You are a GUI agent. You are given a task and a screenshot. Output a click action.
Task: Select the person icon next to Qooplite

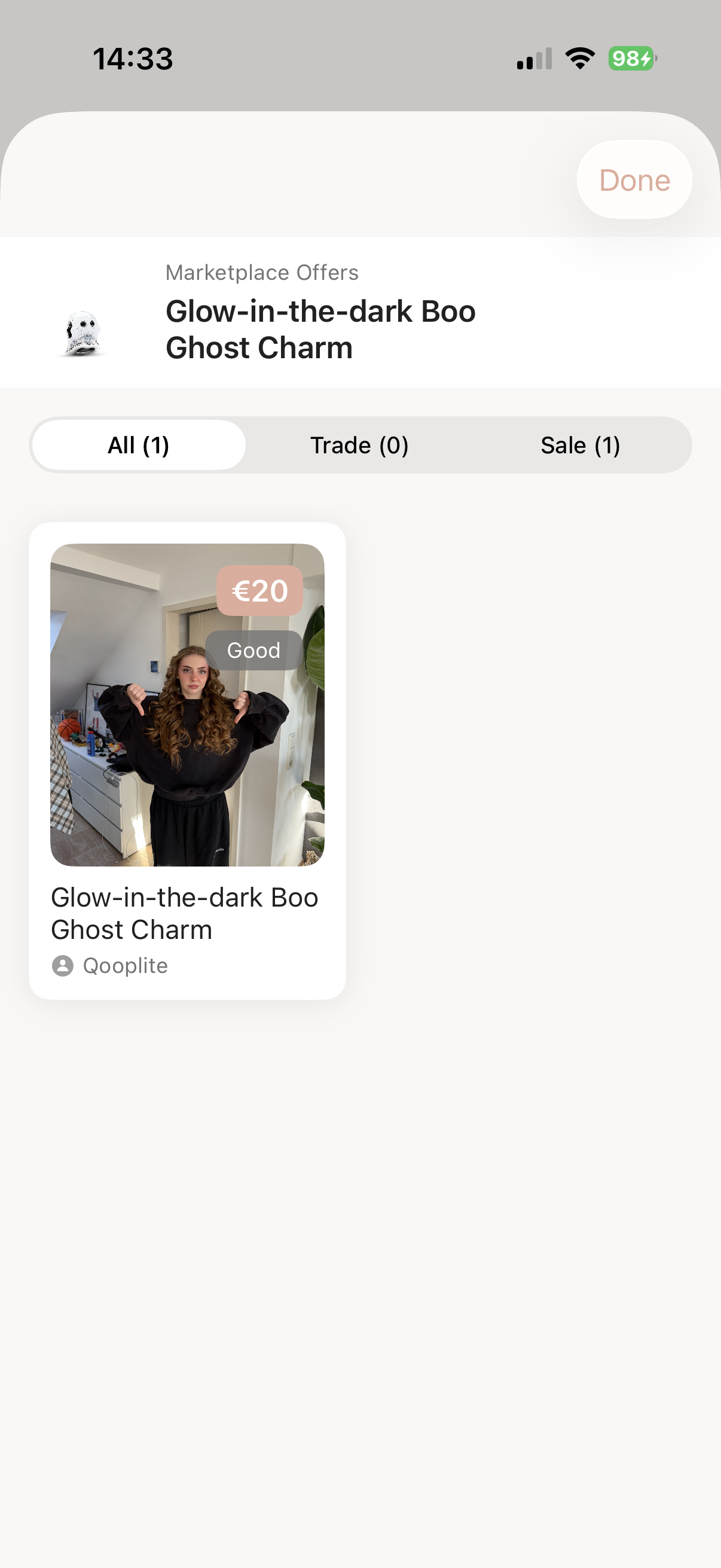click(62, 965)
